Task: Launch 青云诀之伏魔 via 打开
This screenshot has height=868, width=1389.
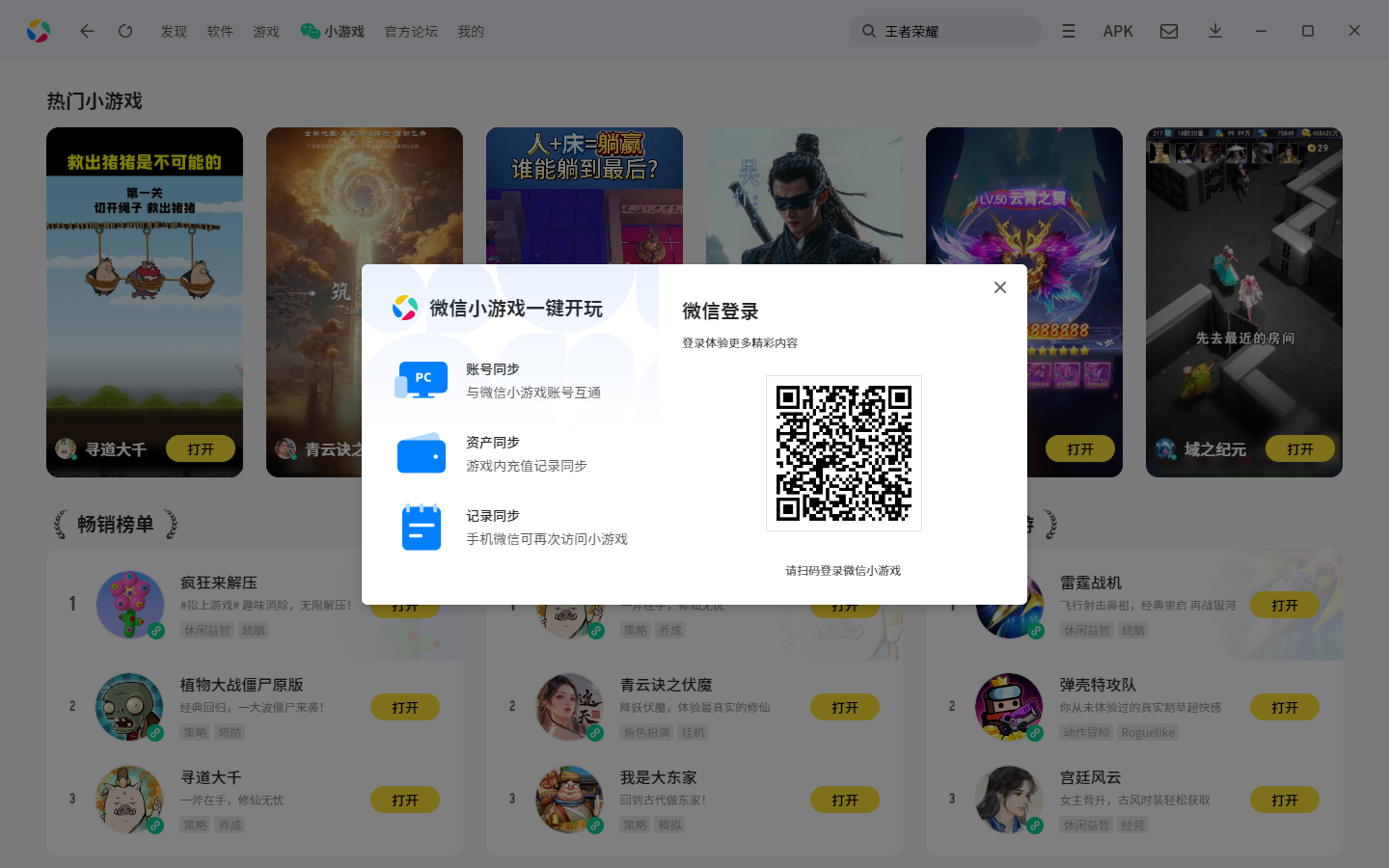Action: pos(845,708)
